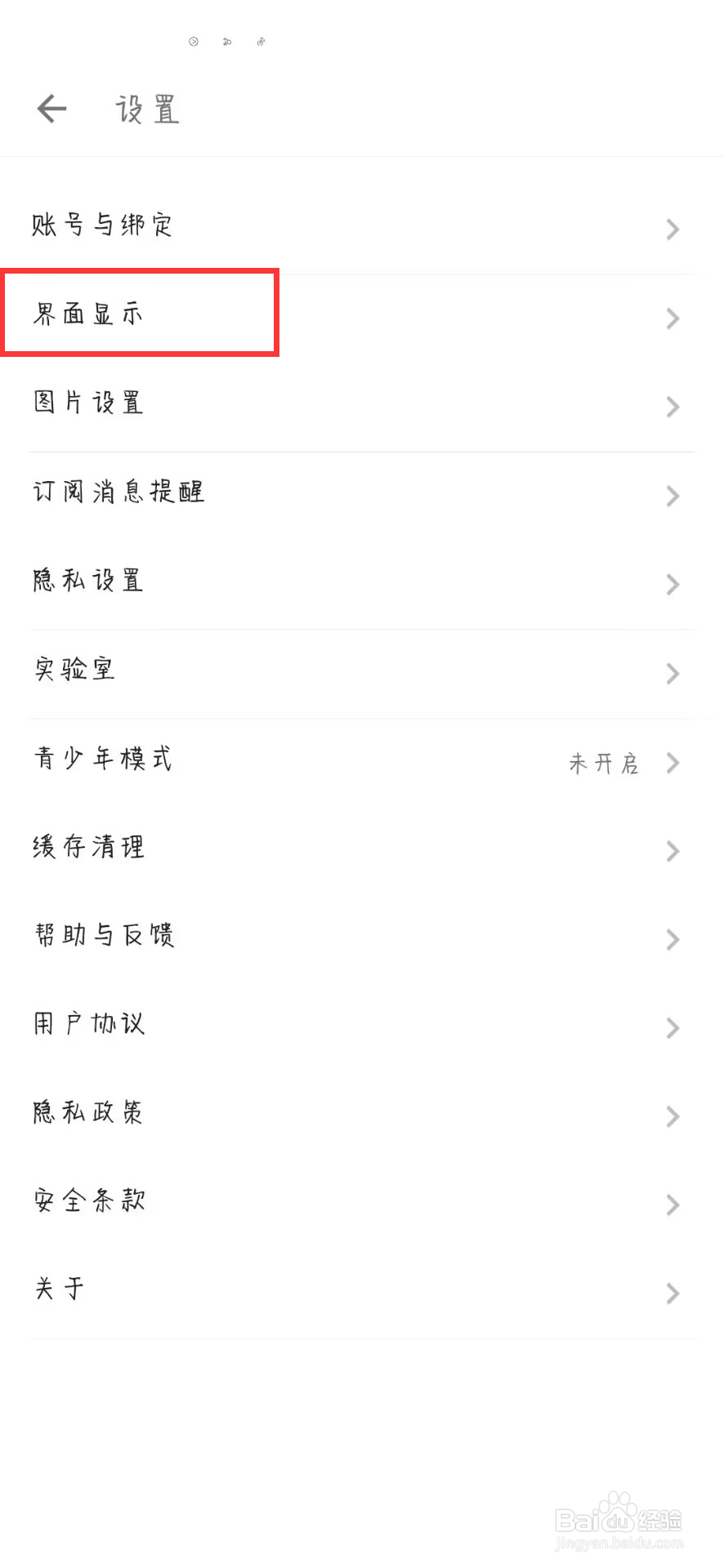Click the vibration status icon at top
Image resolution: width=724 pixels, height=1568 pixels.
click(x=227, y=41)
